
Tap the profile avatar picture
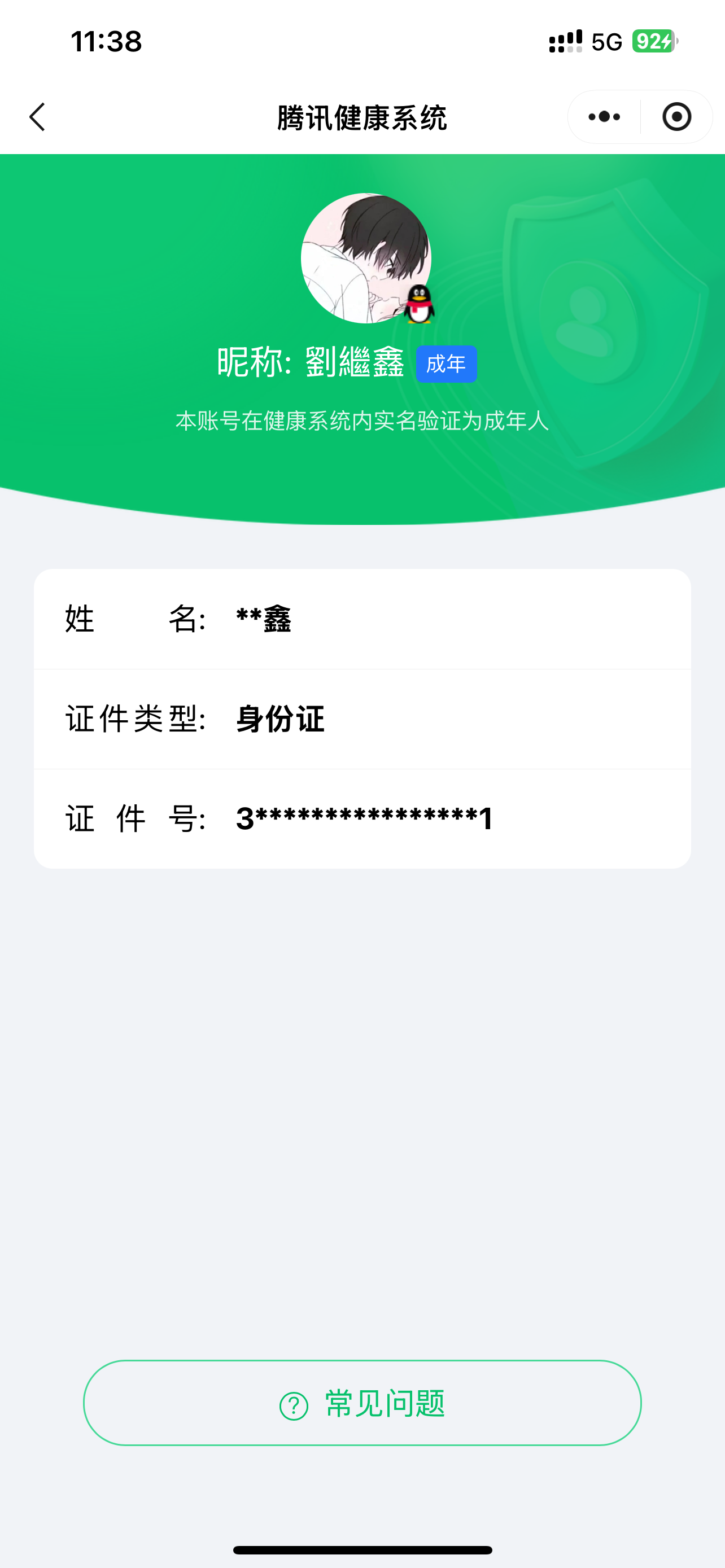(x=366, y=258)
